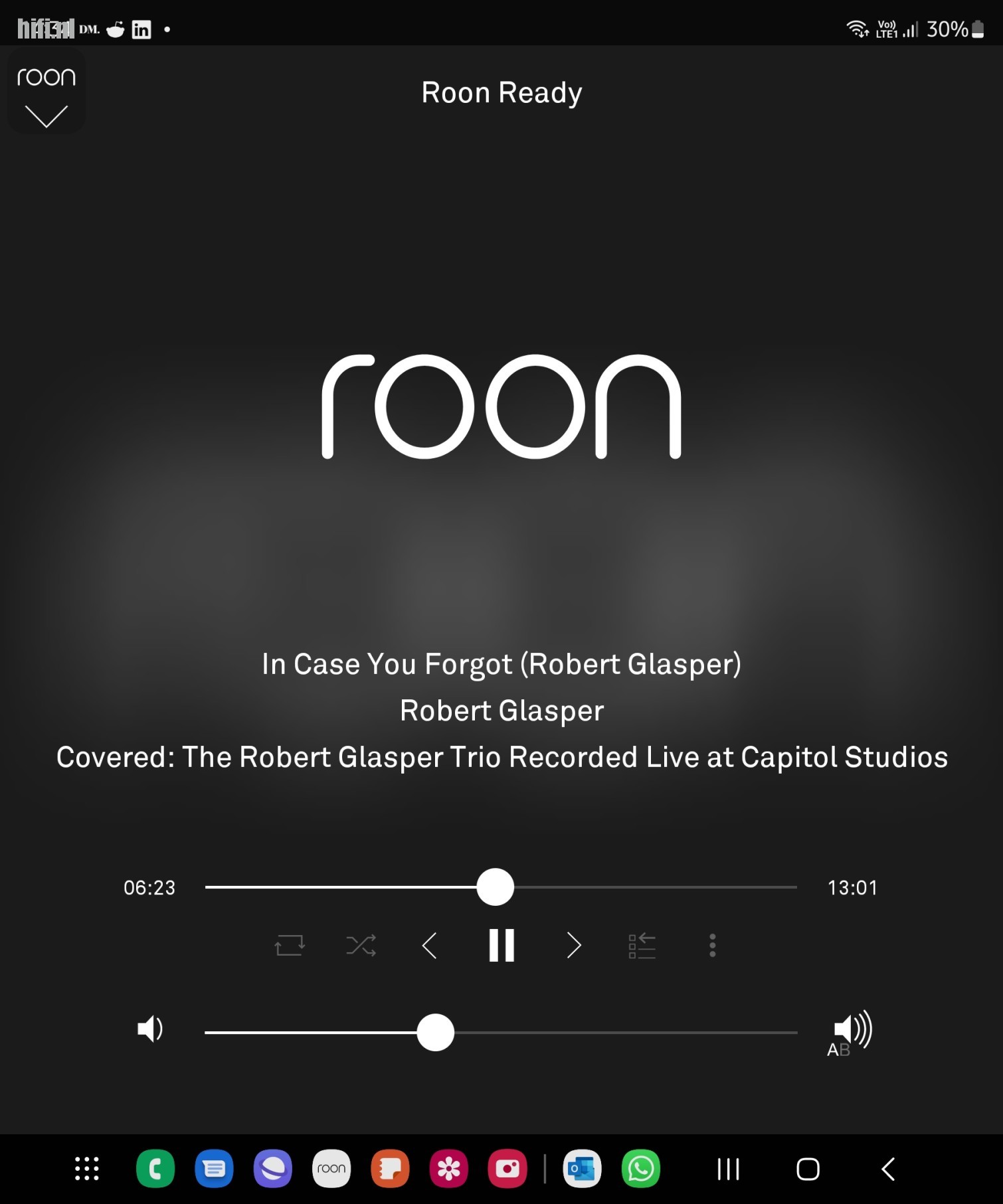Open the Phone app from the taskbar
1003x1204 pixels.
pos(155,1169)
